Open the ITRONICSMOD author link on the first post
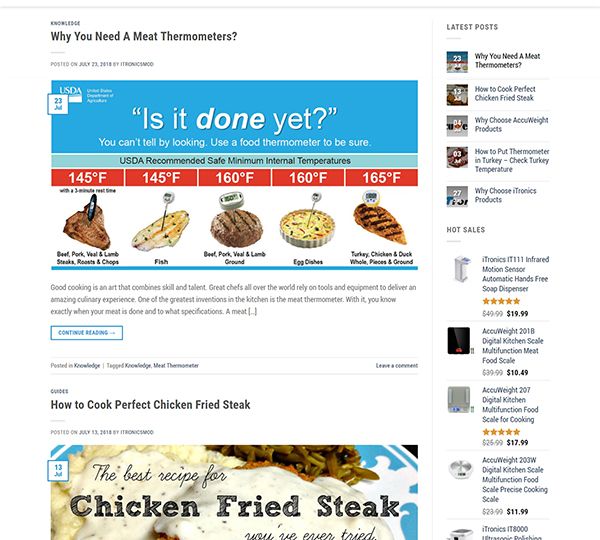 (x=137, y=64)
